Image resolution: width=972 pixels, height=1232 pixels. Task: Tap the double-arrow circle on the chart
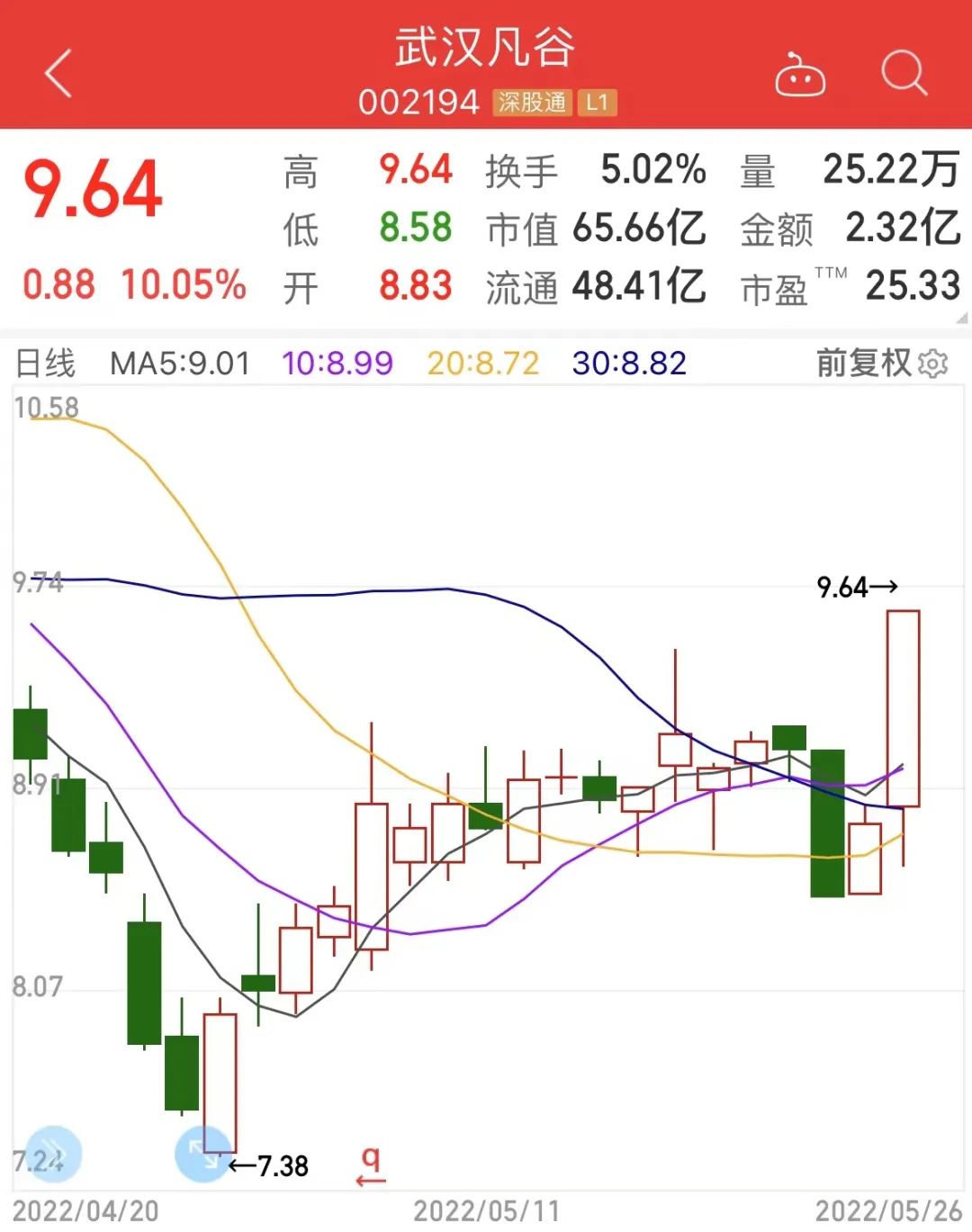(53, 1153)
